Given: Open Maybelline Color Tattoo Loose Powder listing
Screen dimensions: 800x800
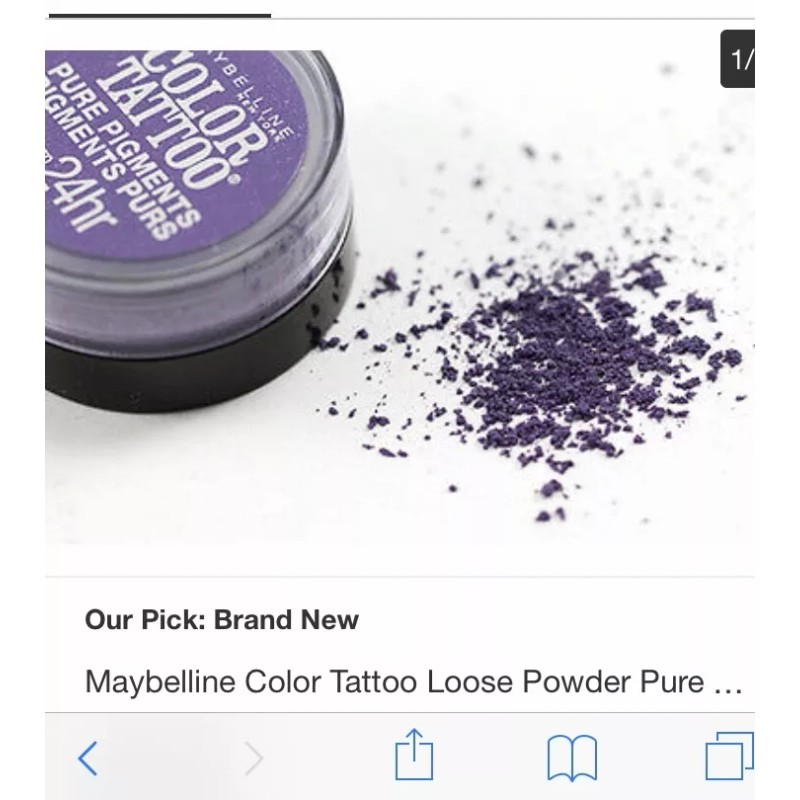Looking at the screenshot, I should click(x=414, y=682).
